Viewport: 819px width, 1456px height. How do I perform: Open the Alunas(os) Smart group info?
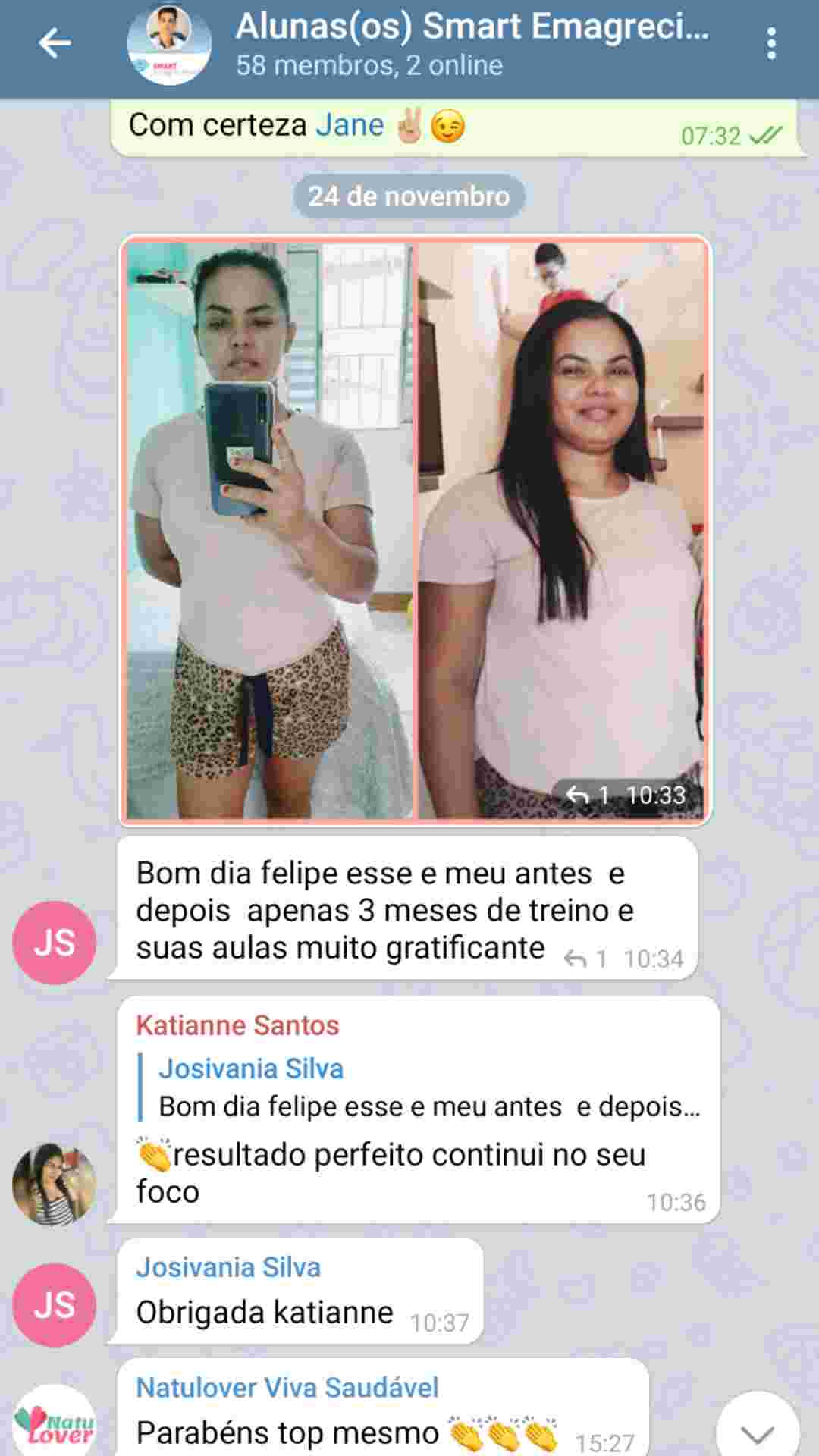470,43
